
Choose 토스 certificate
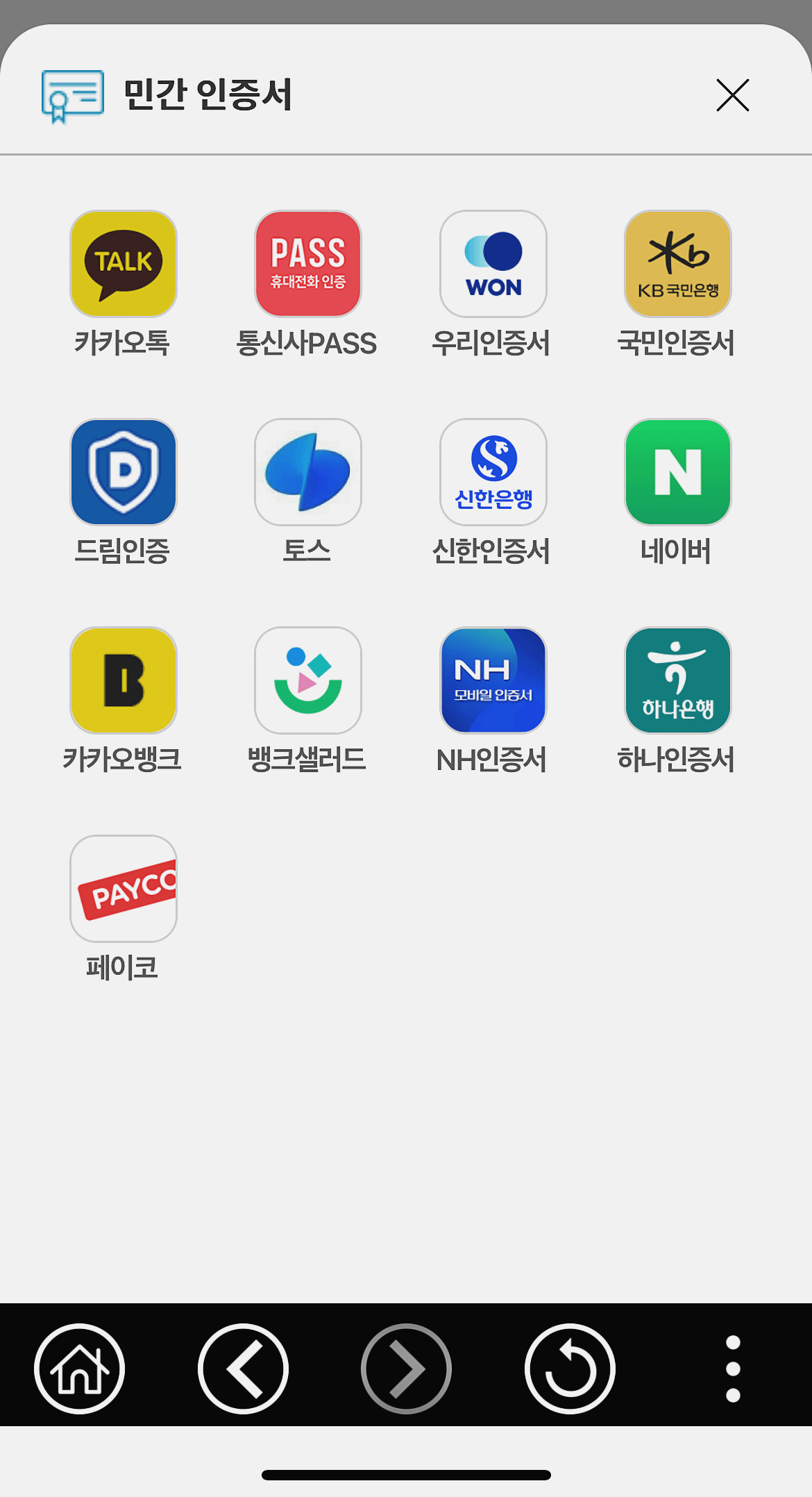point(307,472)
